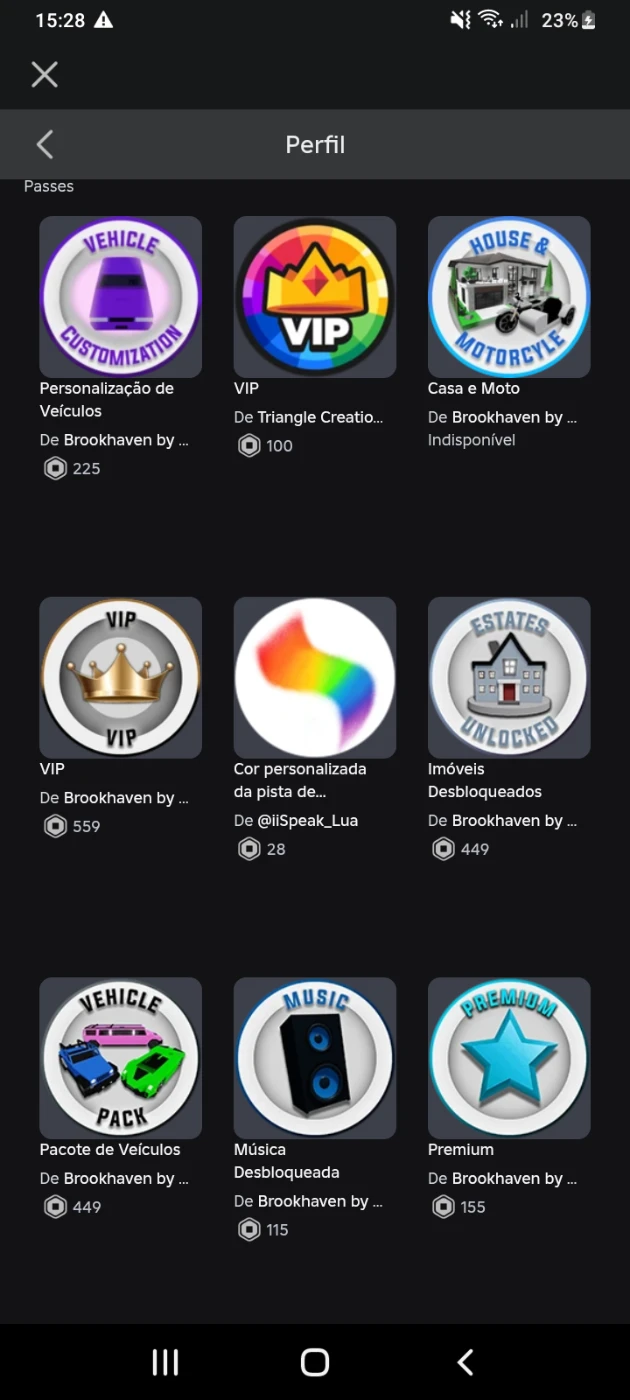Open the gold crown VIP pass by Brookhaven
The image size is (630, 1400).
120,677
